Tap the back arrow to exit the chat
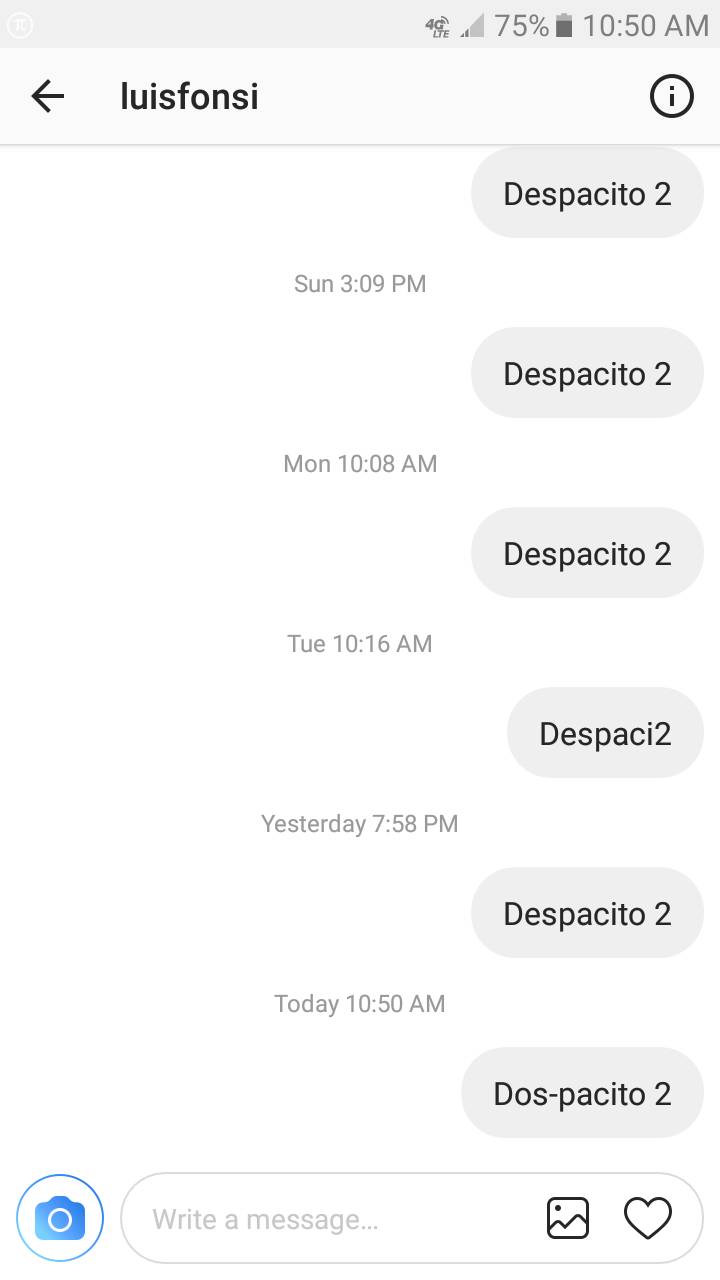Image resolution: width=720 pixels, height=1280 pixels. point(47,96)
